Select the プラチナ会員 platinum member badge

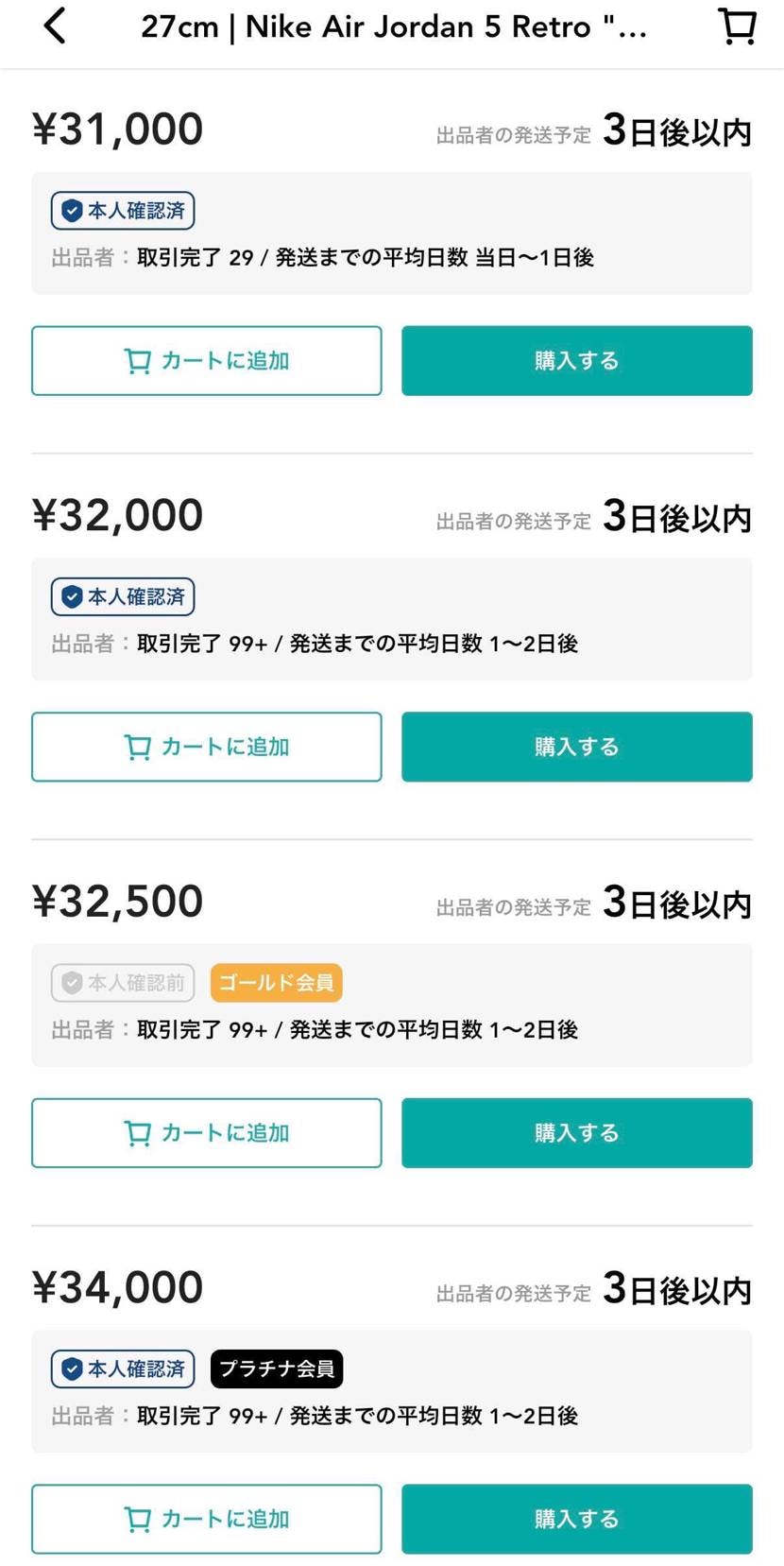tap(275, 1368)
